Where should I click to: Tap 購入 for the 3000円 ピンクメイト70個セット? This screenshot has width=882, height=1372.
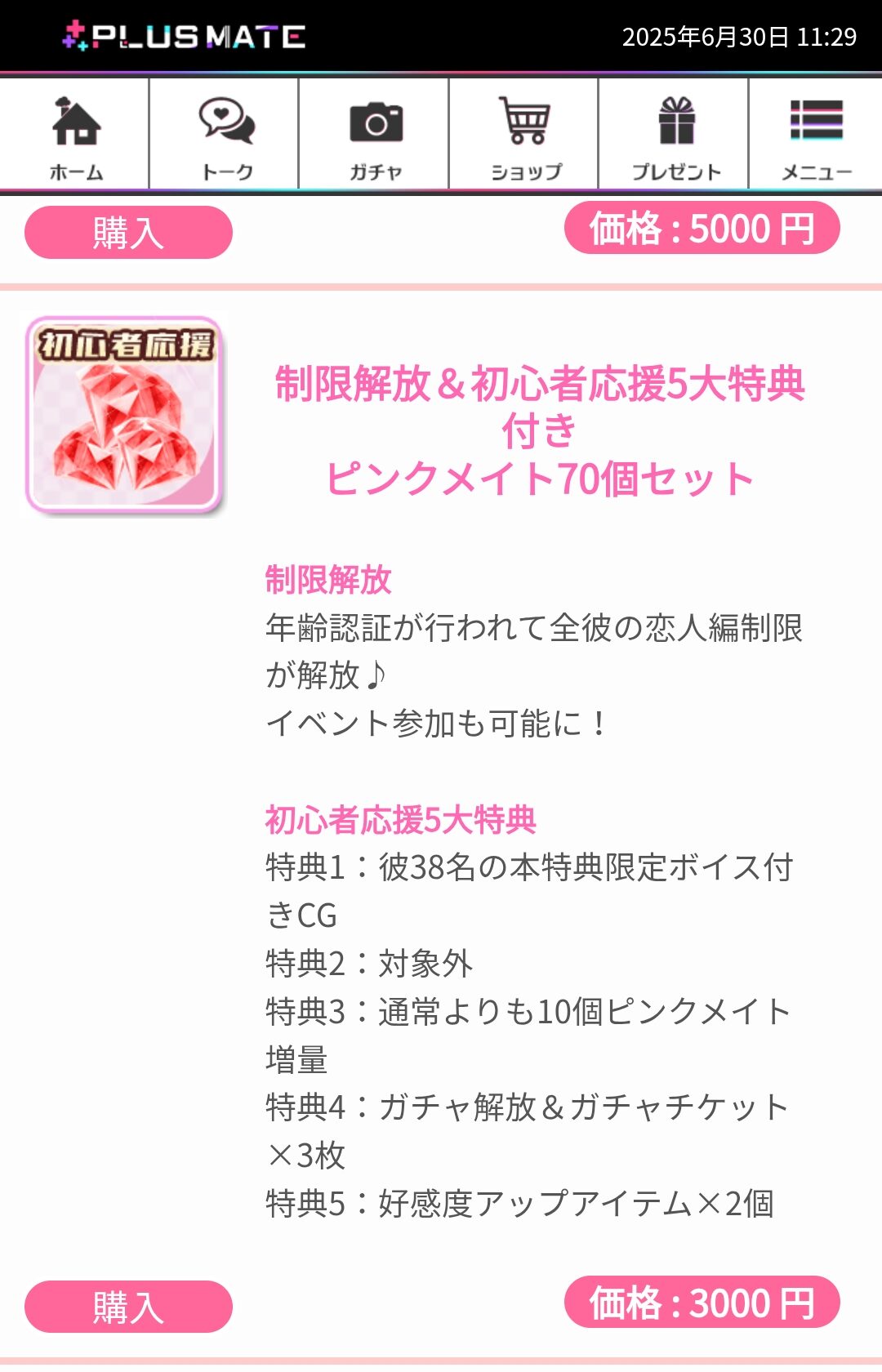(x=128, y=1307)
